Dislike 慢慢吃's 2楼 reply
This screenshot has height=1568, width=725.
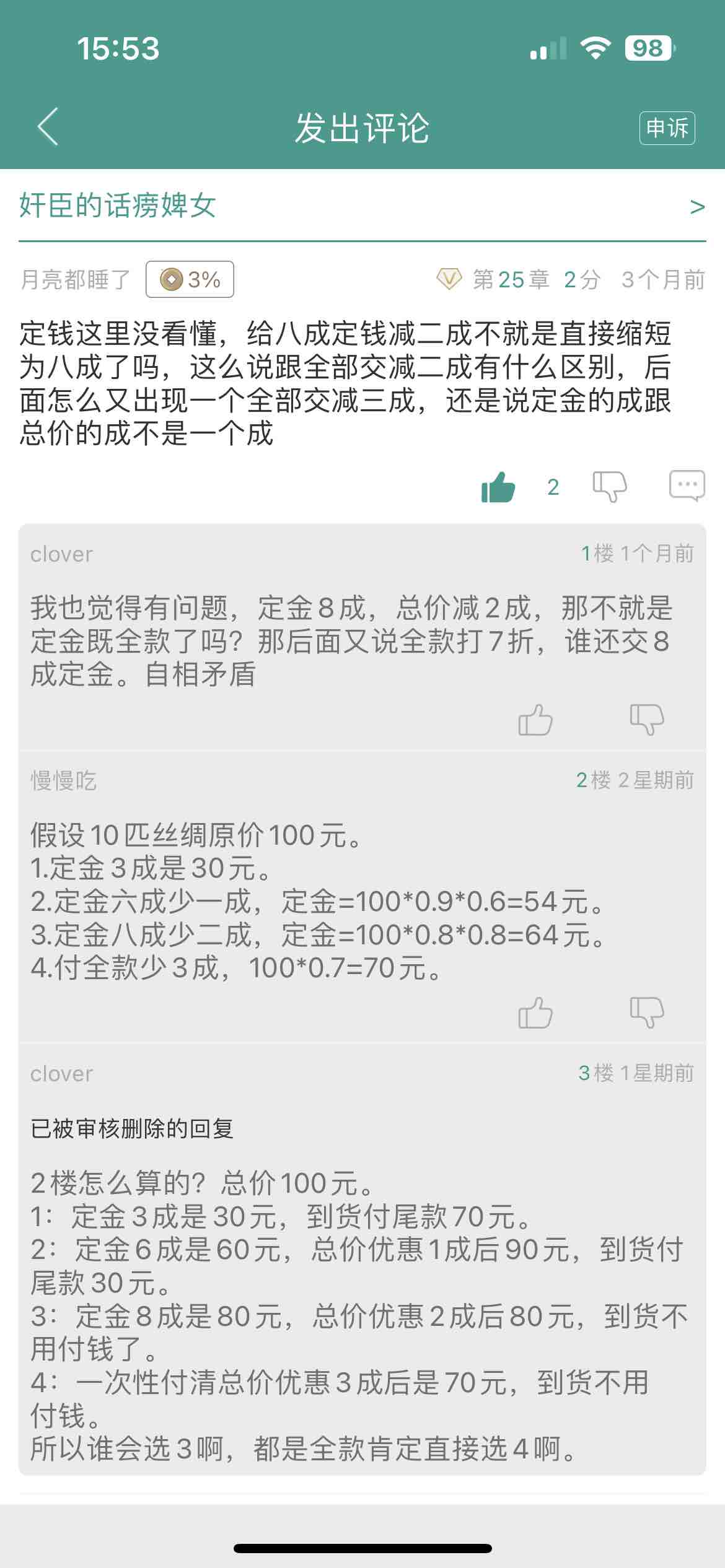[647, 1013]
